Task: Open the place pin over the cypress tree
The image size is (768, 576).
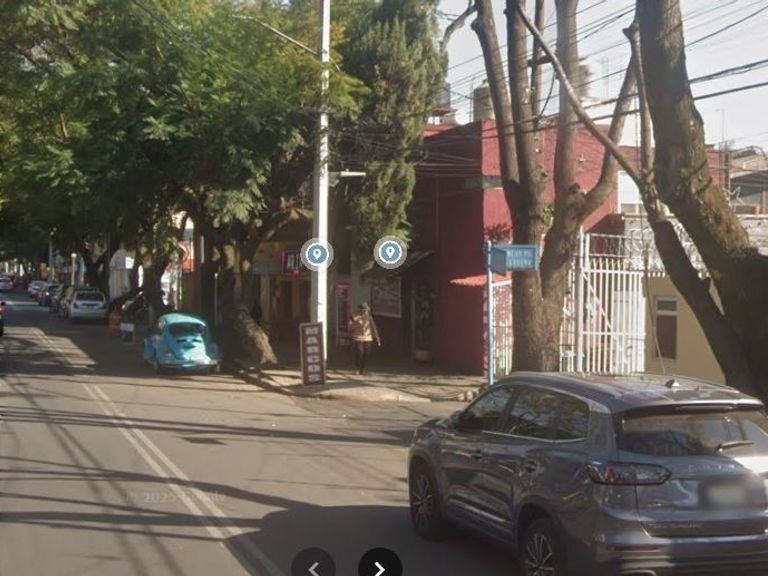Action: 390,253
